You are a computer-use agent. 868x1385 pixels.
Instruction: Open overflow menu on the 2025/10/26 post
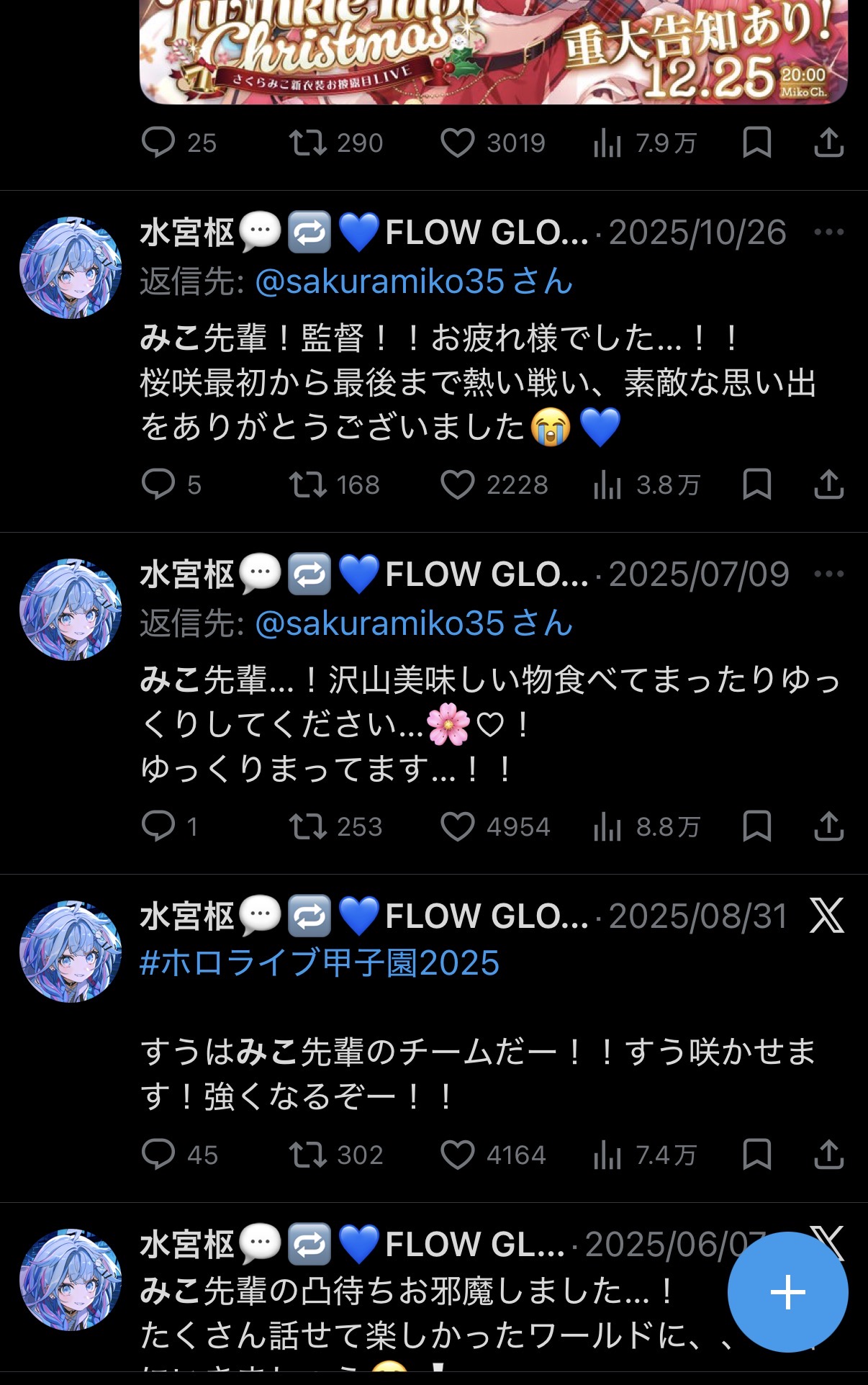coord(828,232)
